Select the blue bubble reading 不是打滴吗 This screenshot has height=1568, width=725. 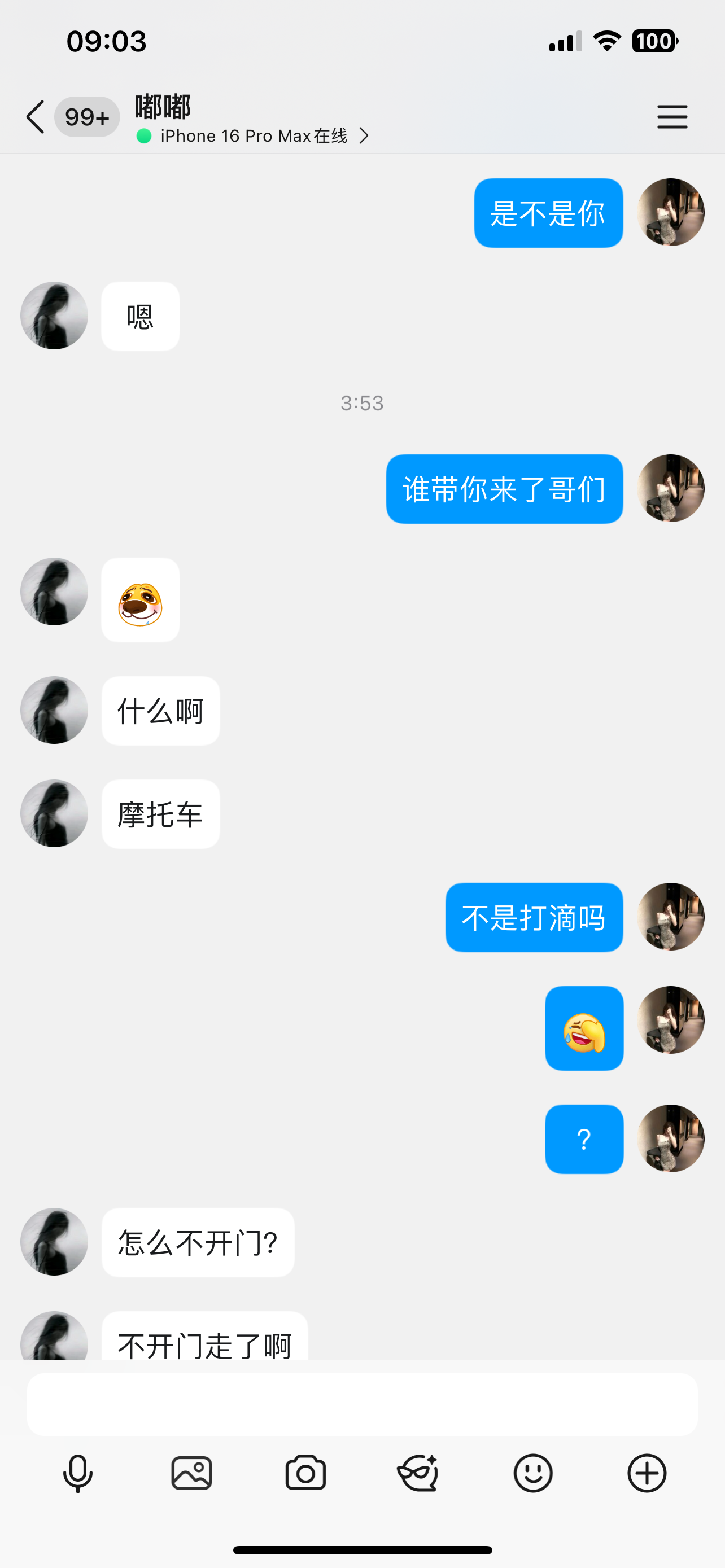[x=534, y=917]
